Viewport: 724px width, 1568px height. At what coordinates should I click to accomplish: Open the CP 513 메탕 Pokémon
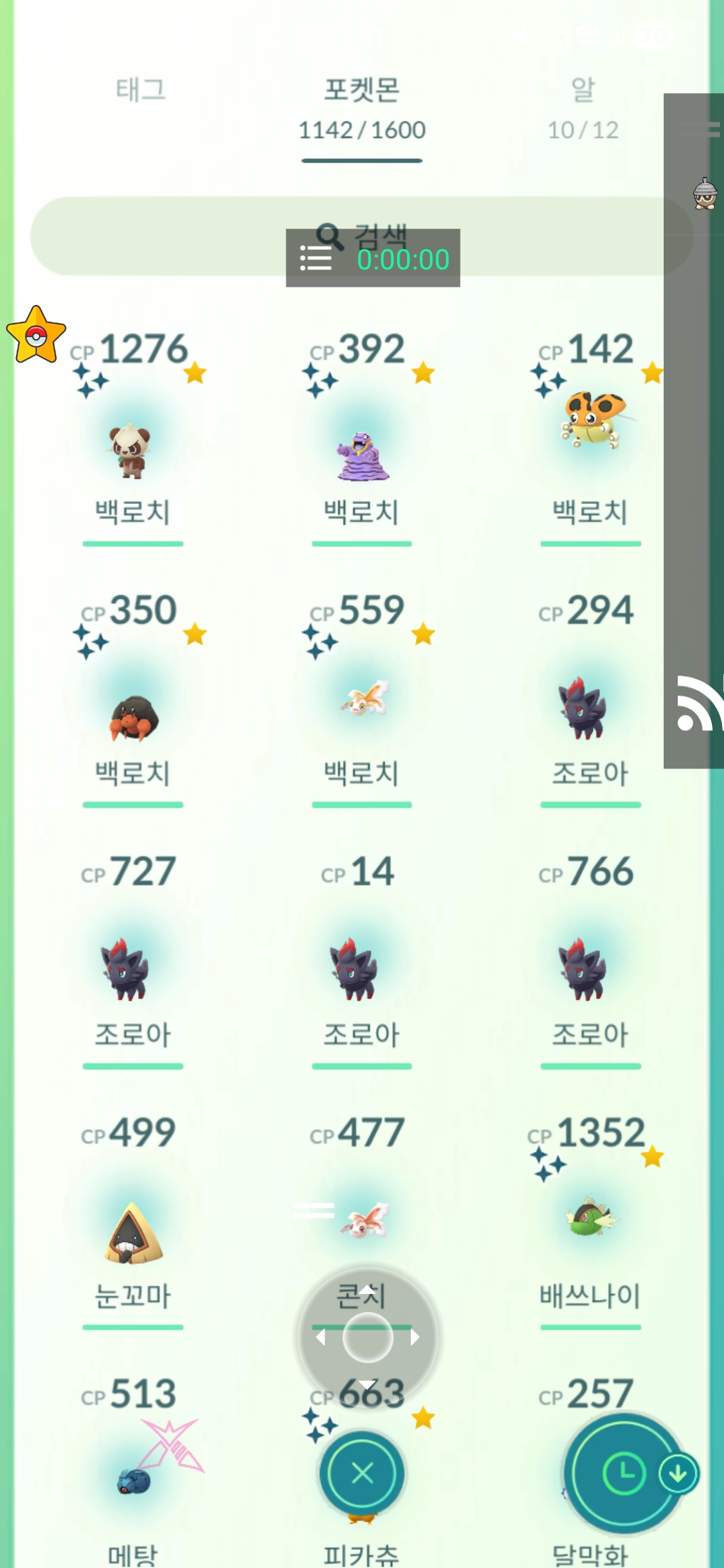(x=133, y=1481)
